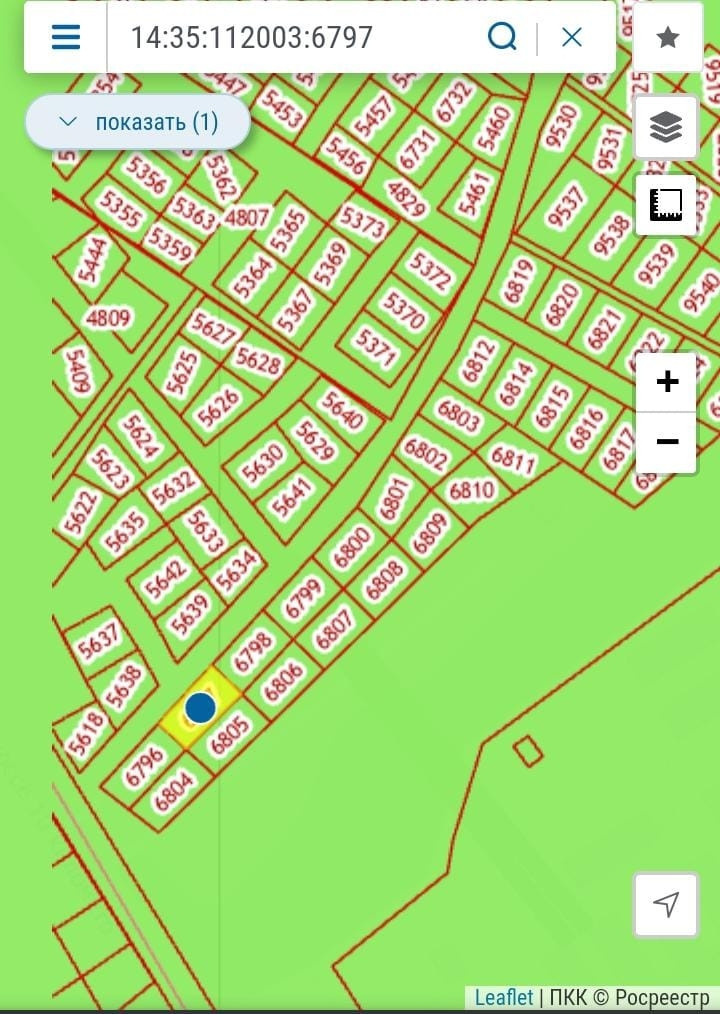
Task: Select the blue marker on the highlighted parcel
Action: [x=201, y=708]
